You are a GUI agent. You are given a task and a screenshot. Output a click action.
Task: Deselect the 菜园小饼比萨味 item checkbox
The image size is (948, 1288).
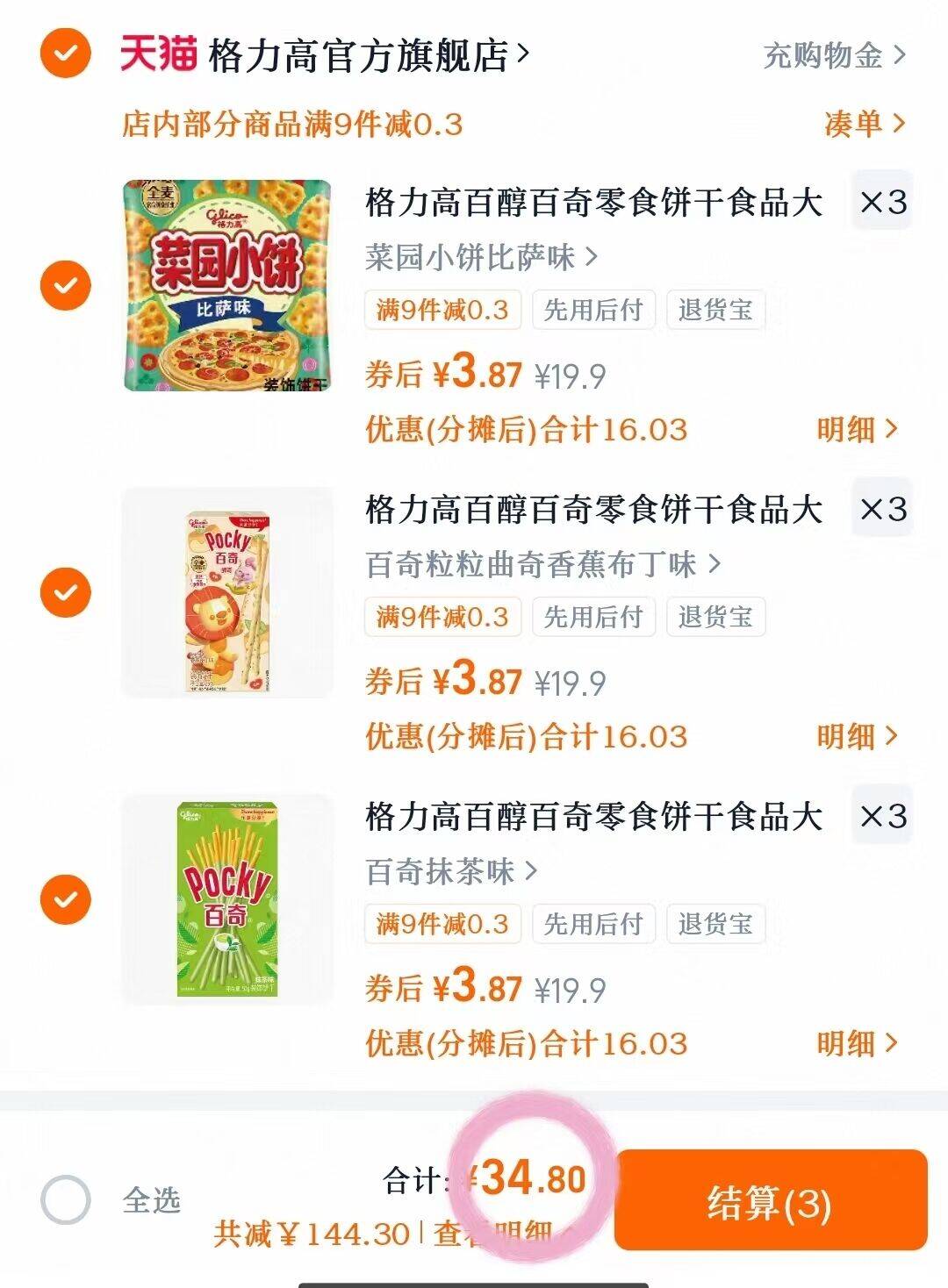coord(65,286)
